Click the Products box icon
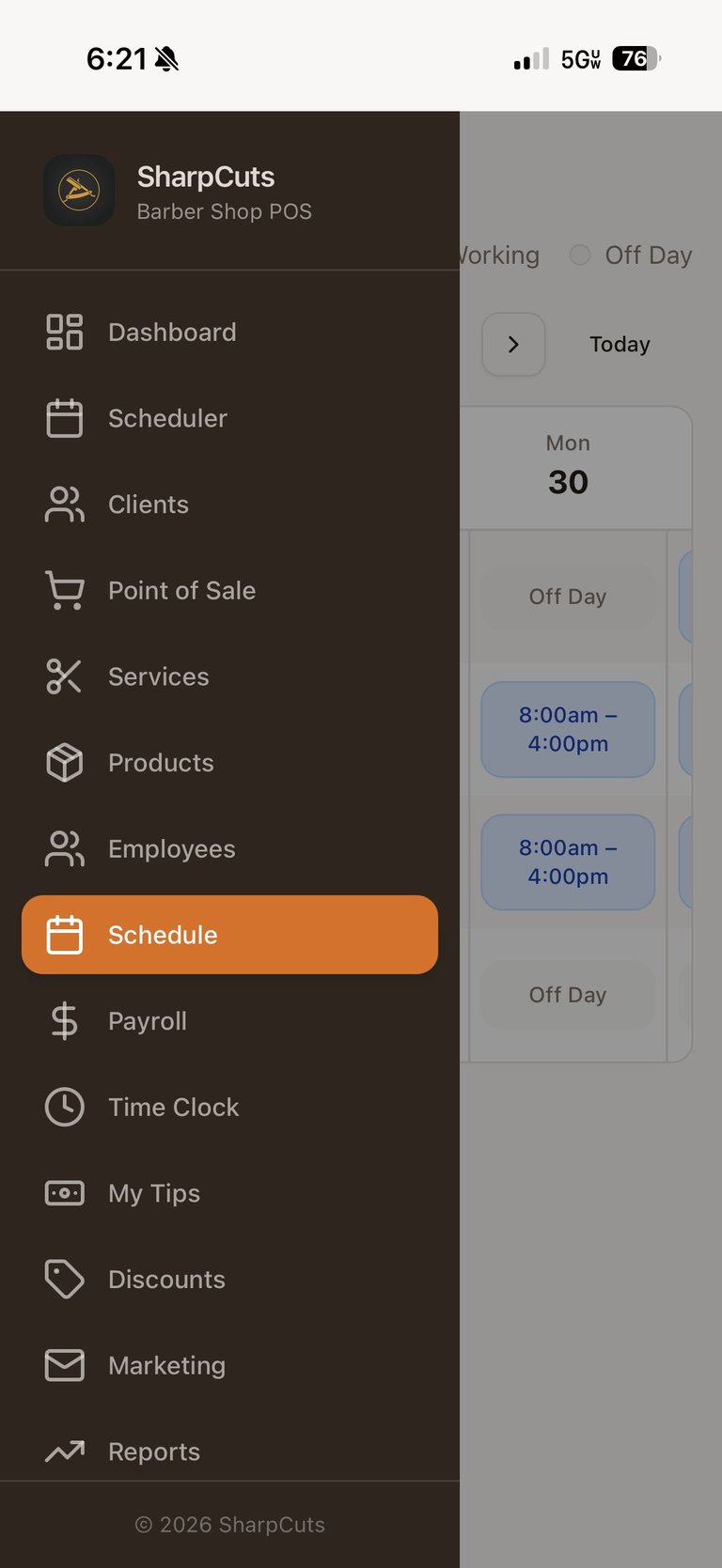 click(64, 763)
